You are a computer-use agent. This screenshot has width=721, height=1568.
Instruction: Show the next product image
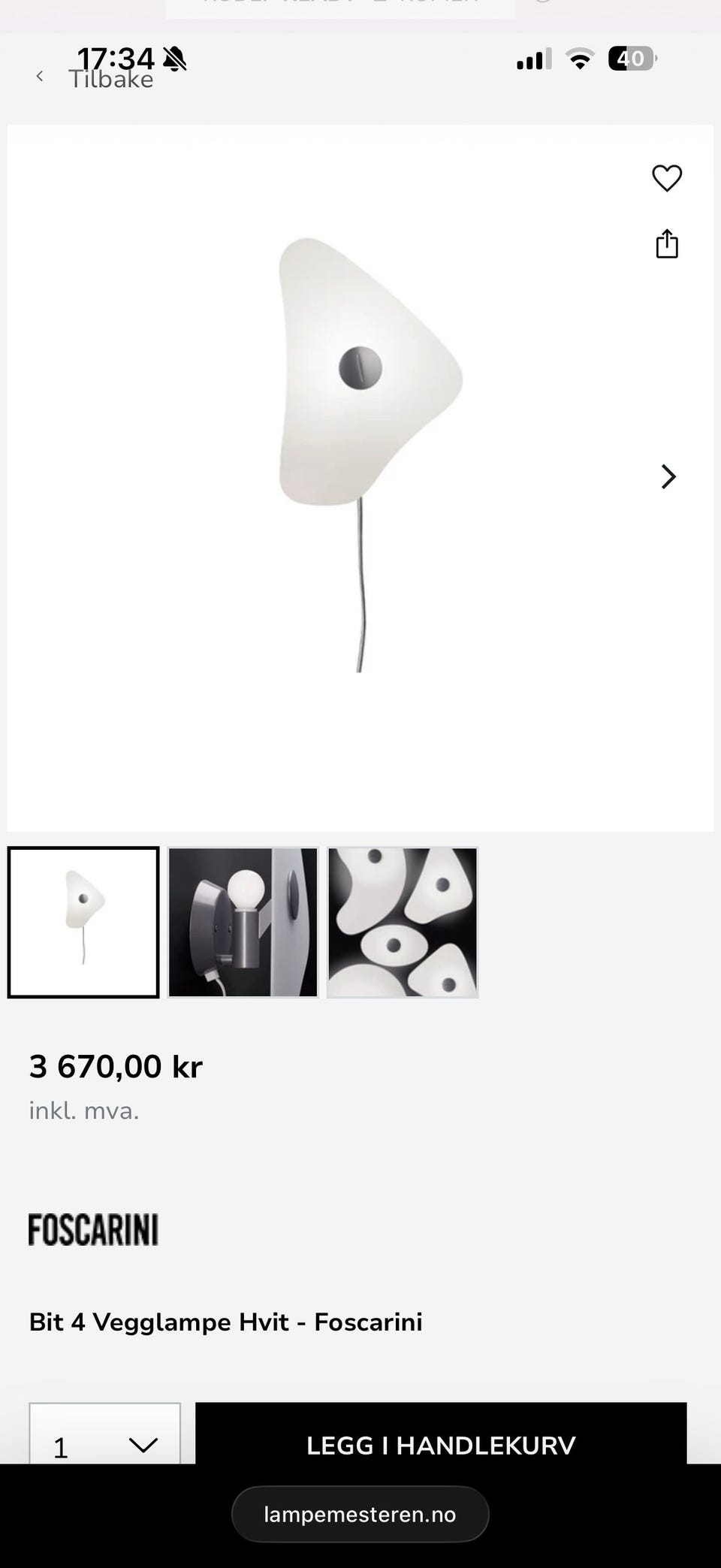[x=668, y=476]
